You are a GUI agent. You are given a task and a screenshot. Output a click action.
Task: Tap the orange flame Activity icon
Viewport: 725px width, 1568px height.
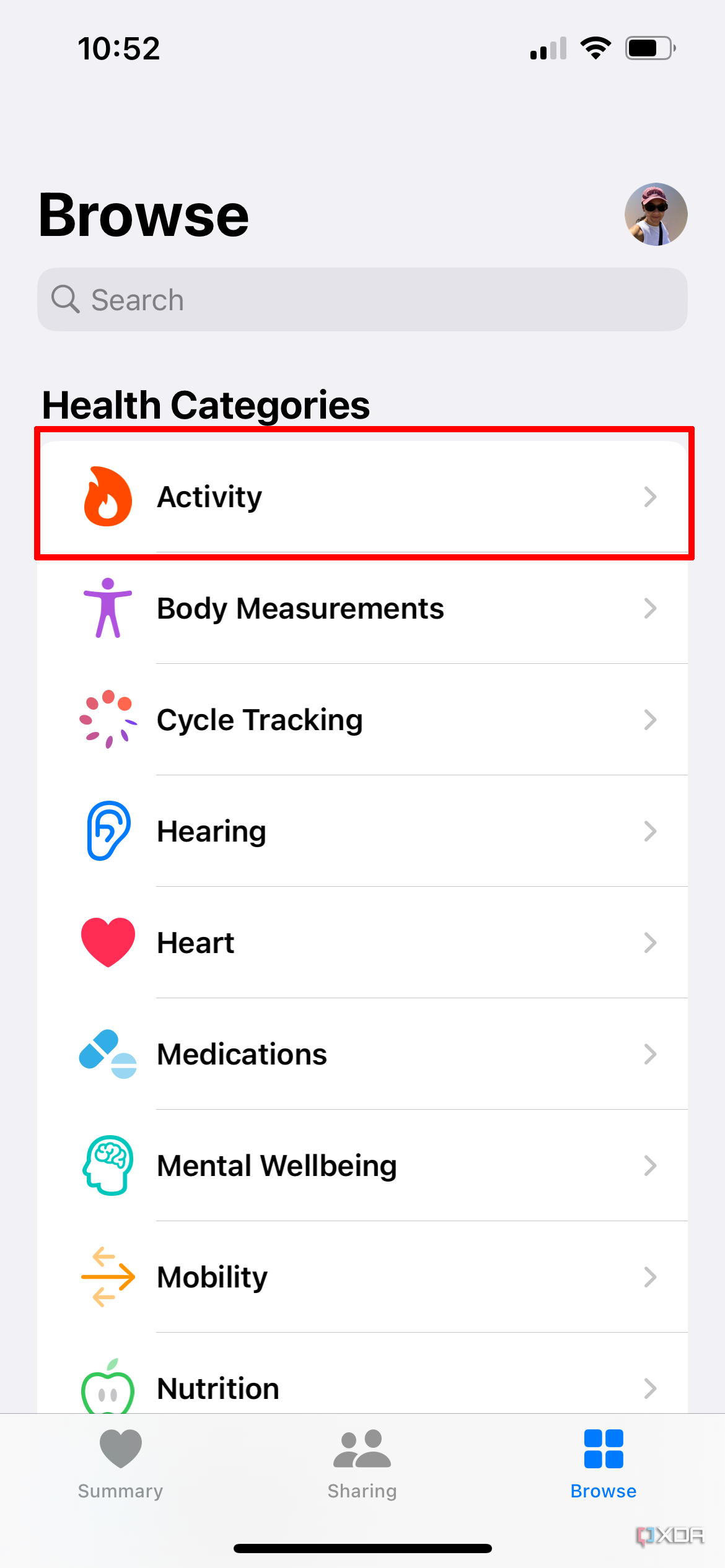pyautogui.click(x=108, y=495)
